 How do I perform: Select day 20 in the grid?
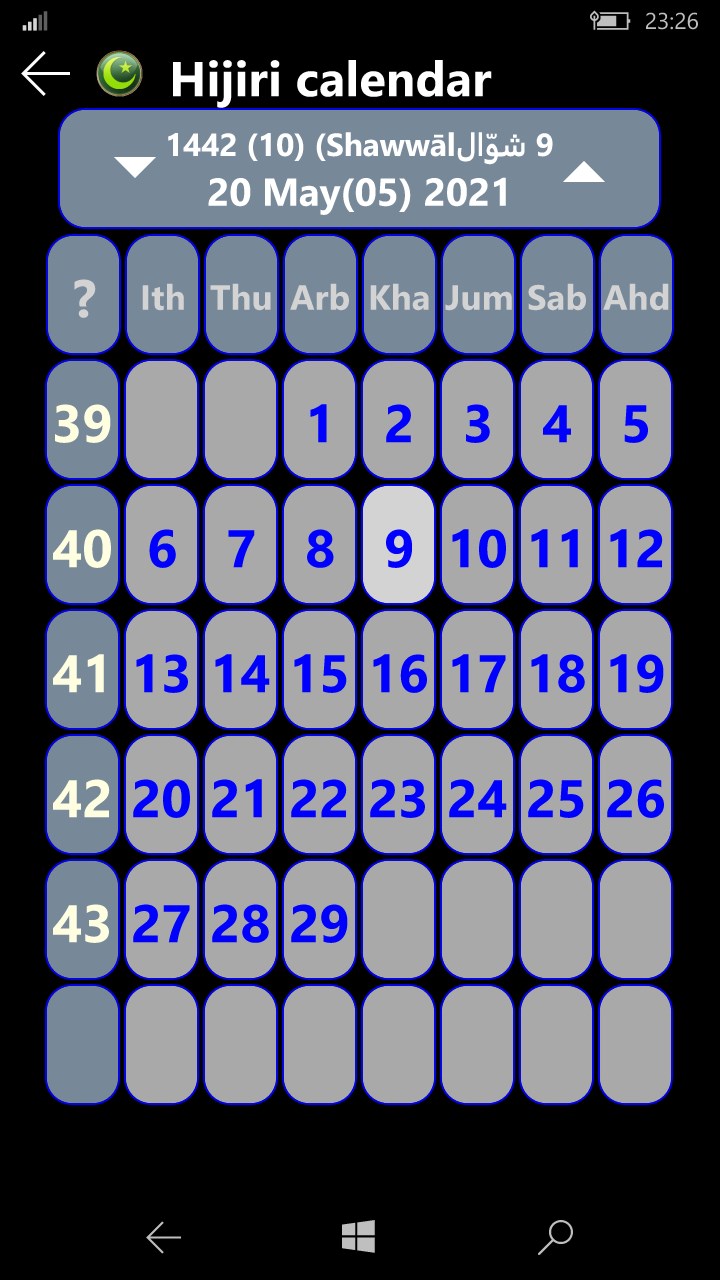162,796
